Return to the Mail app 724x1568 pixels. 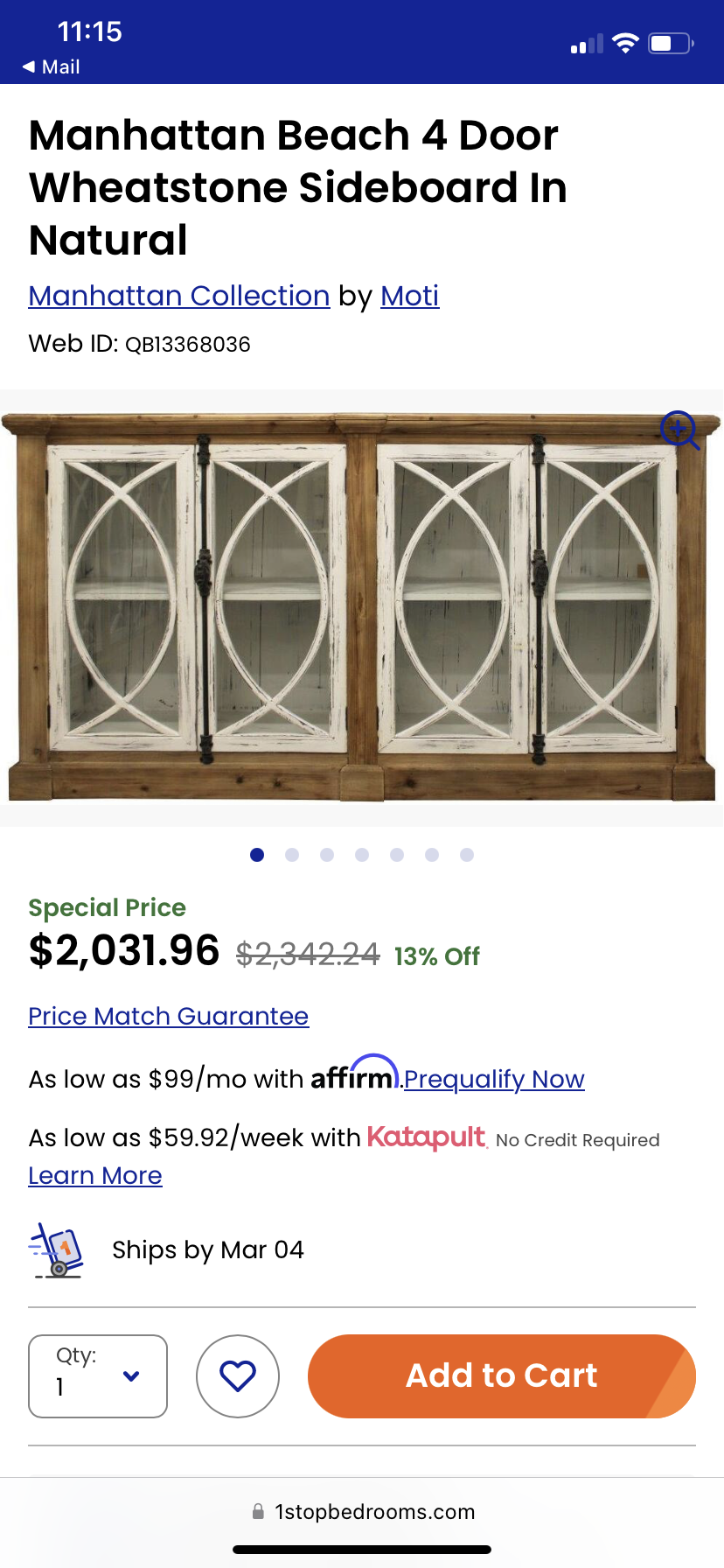point(52,67)
